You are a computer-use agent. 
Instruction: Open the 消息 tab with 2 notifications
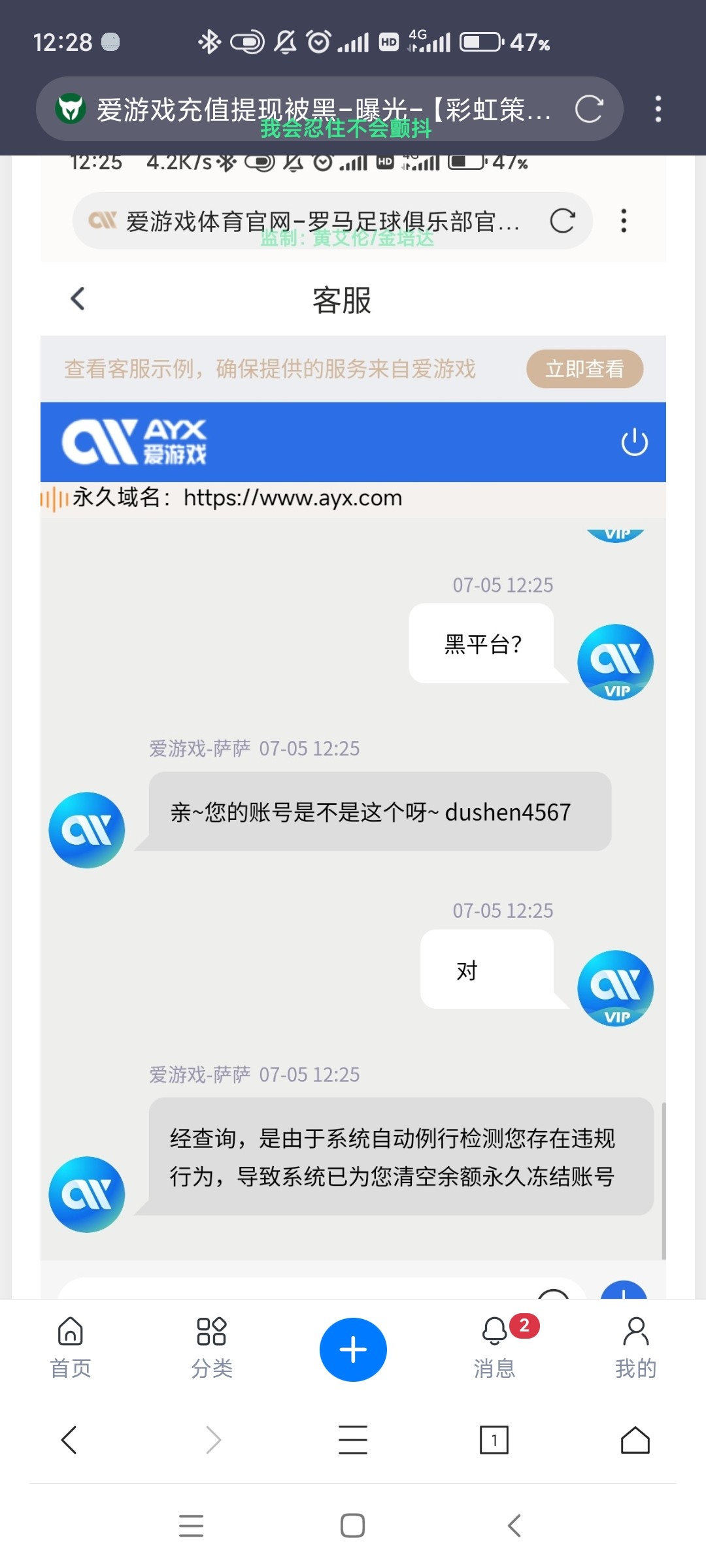[495, 1347]
